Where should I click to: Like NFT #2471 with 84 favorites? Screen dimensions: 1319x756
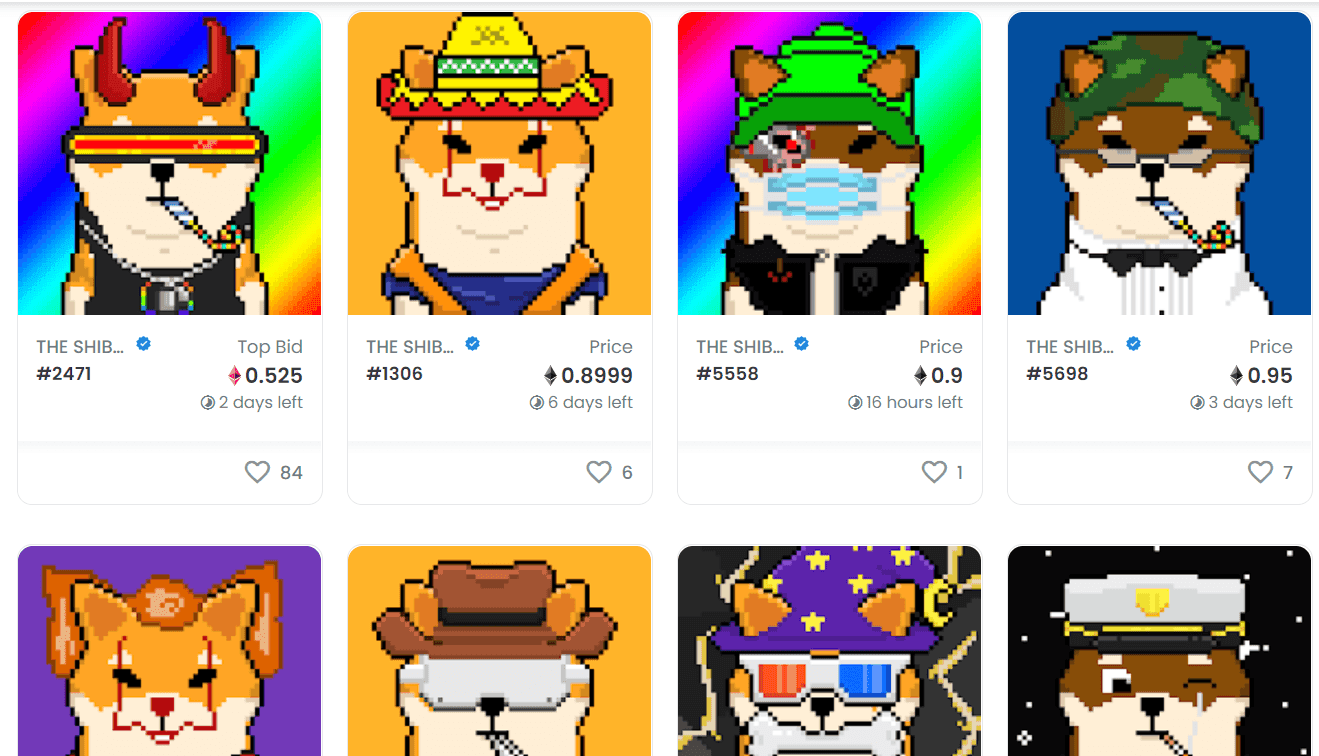coord(257,472)
